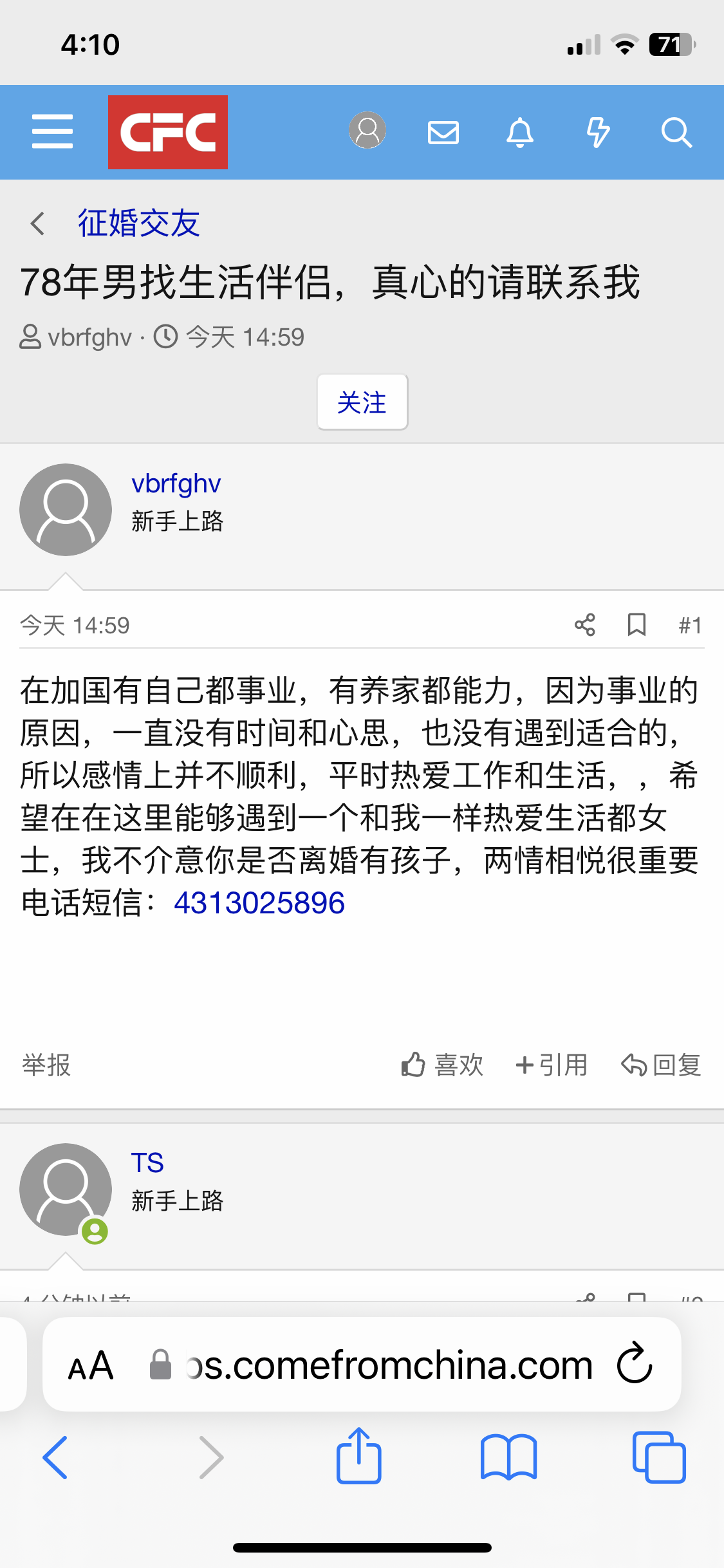Open the account profile icon
The width and height of the screenshot is (724, 1568).
tap(367, 131)
